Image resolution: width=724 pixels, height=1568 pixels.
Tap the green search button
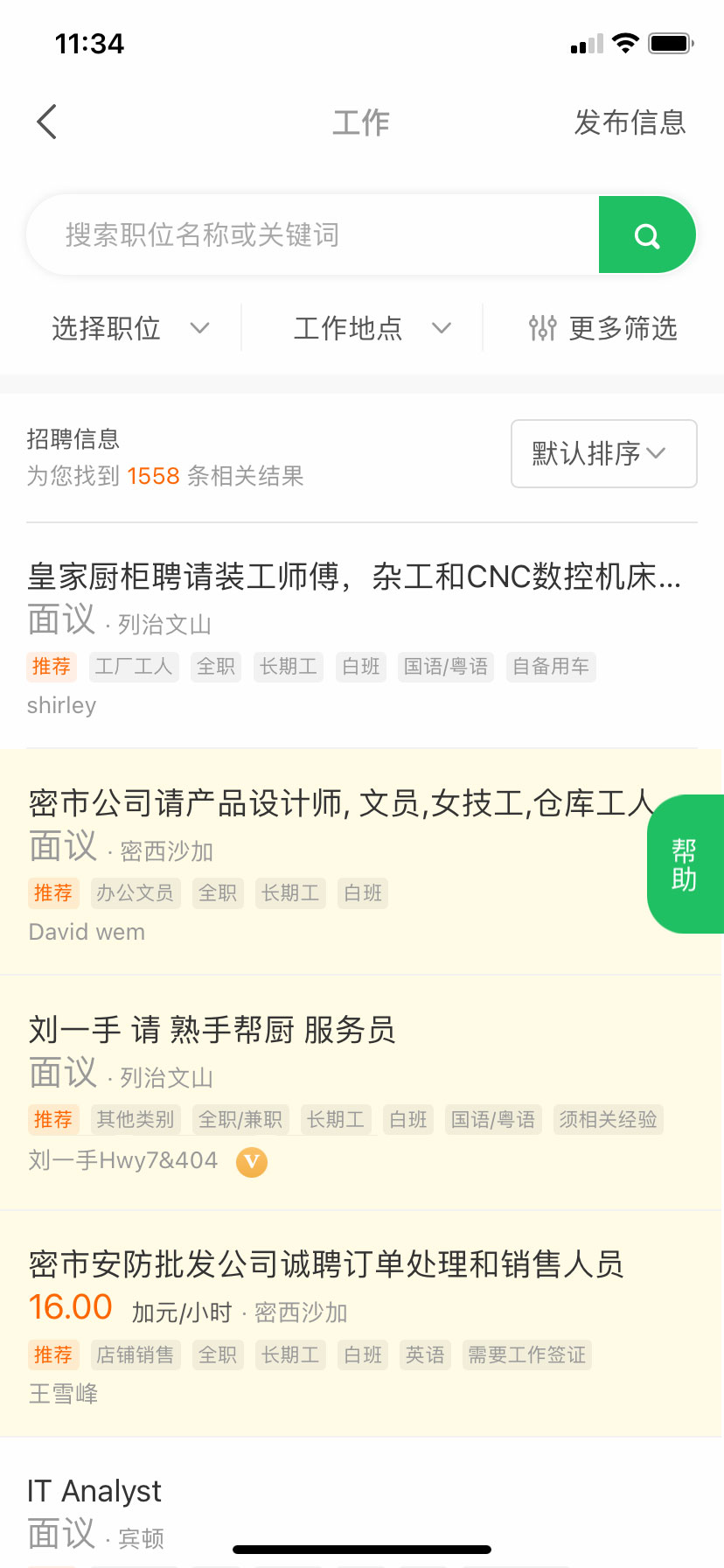tap(647, 234)
